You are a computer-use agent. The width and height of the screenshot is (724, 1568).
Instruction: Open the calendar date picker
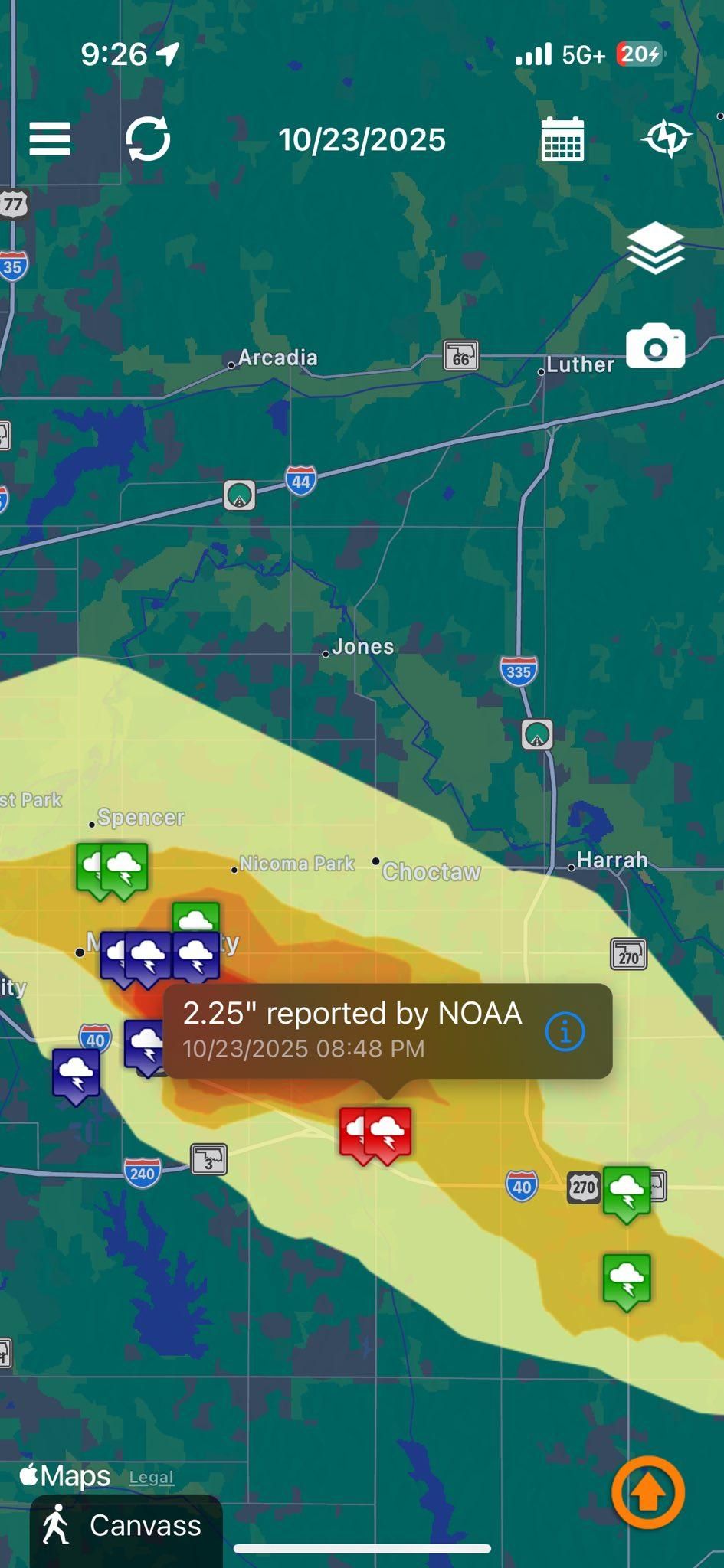pos(562,139)
